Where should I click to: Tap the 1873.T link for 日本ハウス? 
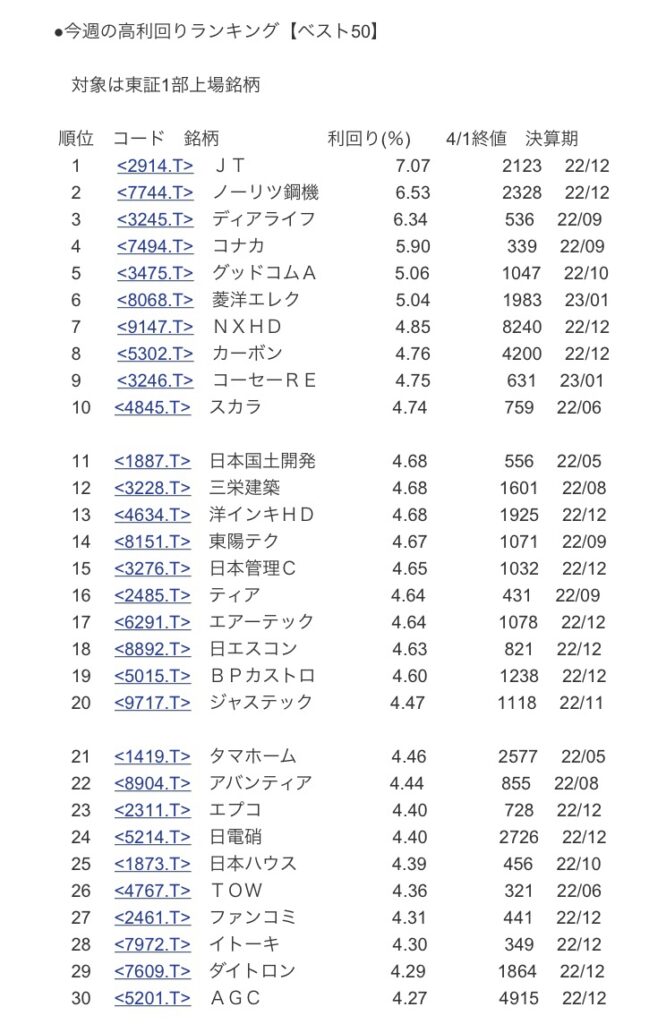[x=152, y=864]
